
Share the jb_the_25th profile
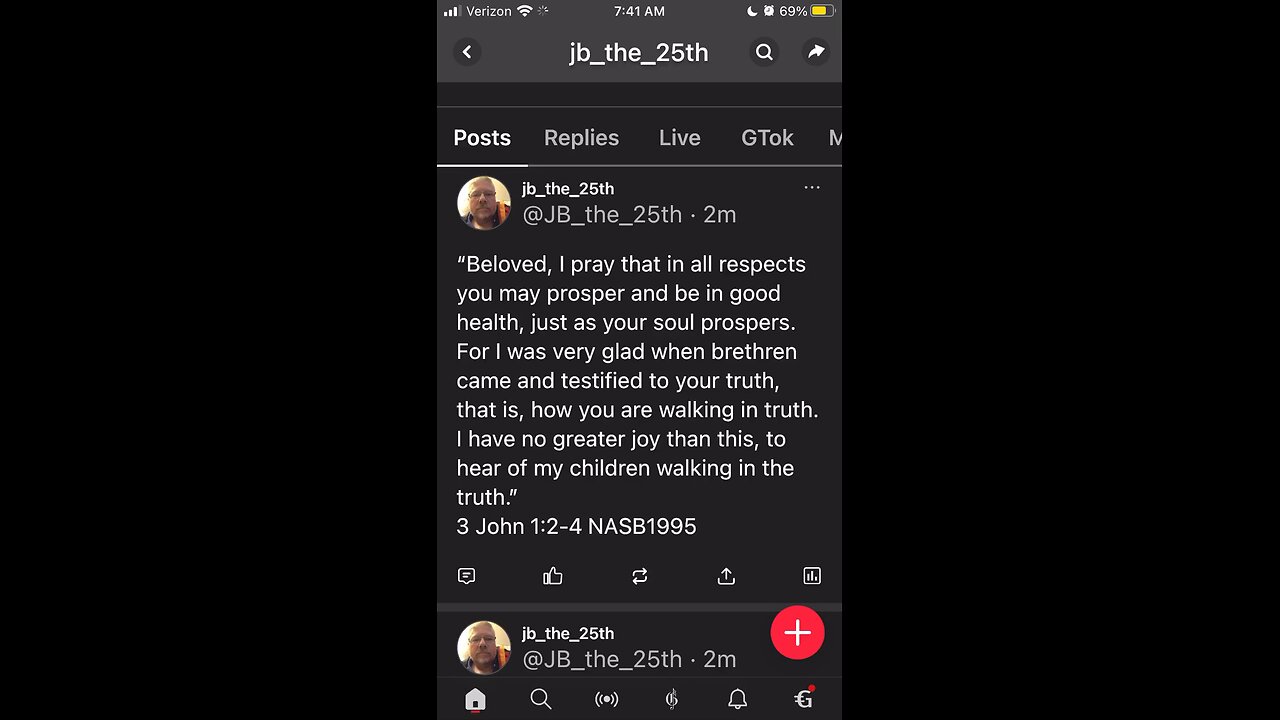coord(816,52)
